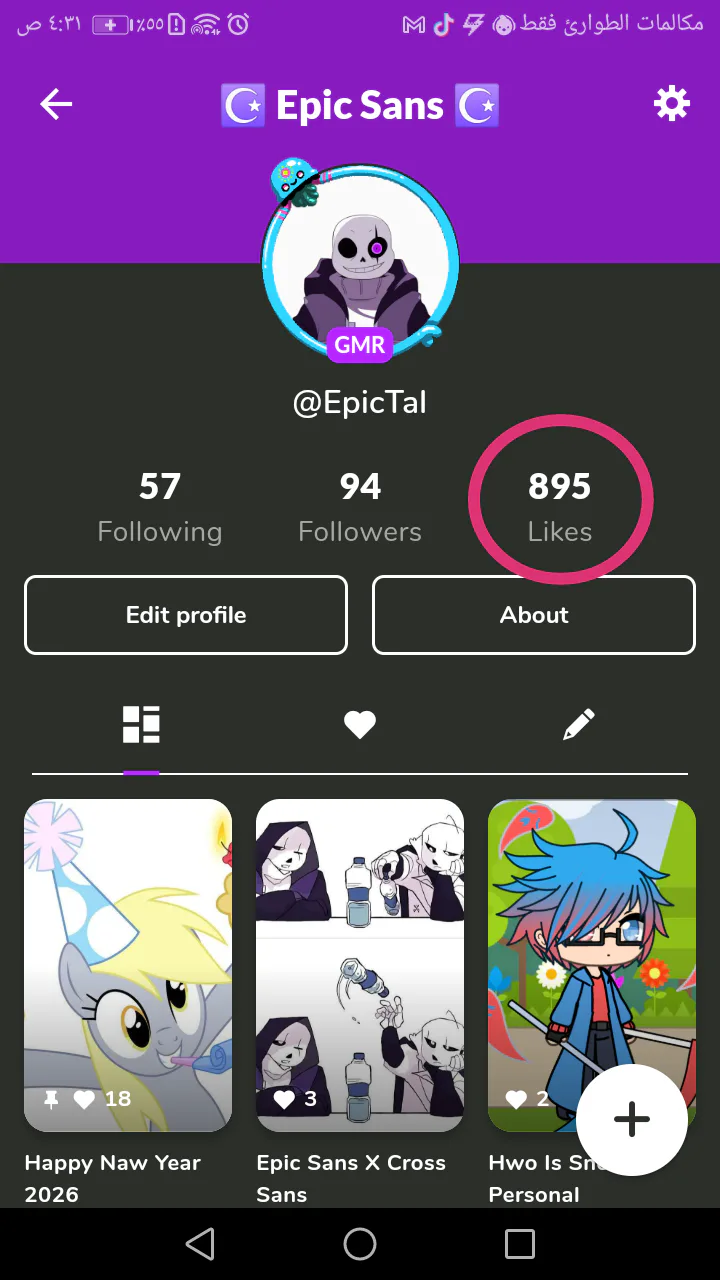Viewport: 720px width, 1280px height.
Task: Tap the Epic Sans profile picture
Action: coord(360,258)
